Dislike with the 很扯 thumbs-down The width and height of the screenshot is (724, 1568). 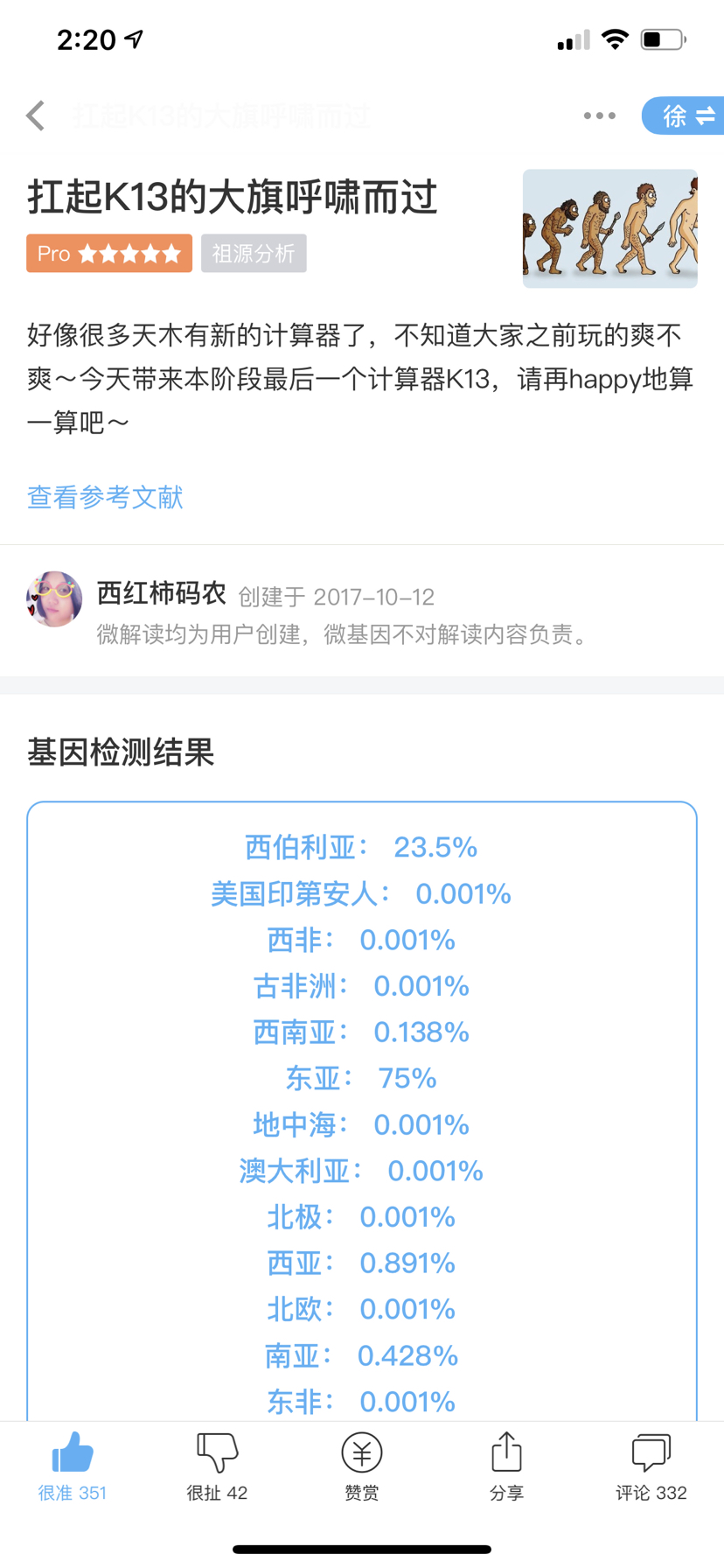[217, 1467]
